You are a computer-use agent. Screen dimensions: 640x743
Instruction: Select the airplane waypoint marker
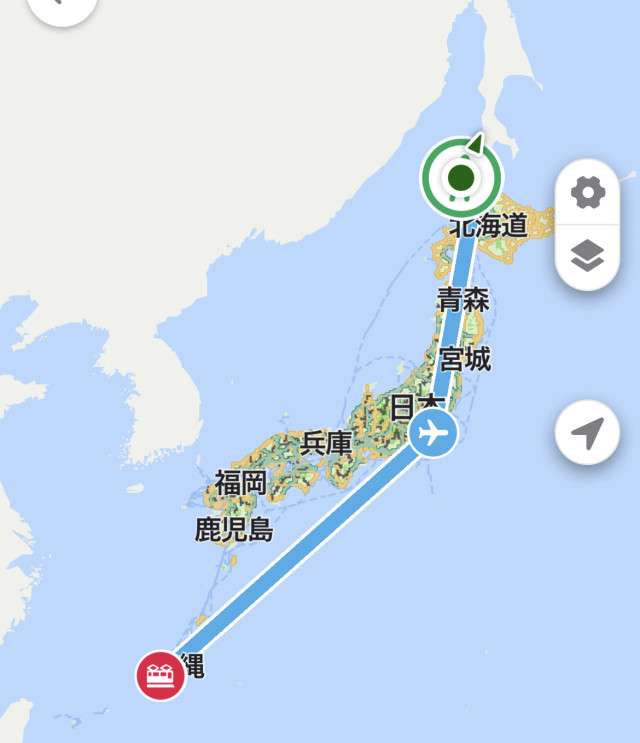pyautogui.click(x=433, y=434)
